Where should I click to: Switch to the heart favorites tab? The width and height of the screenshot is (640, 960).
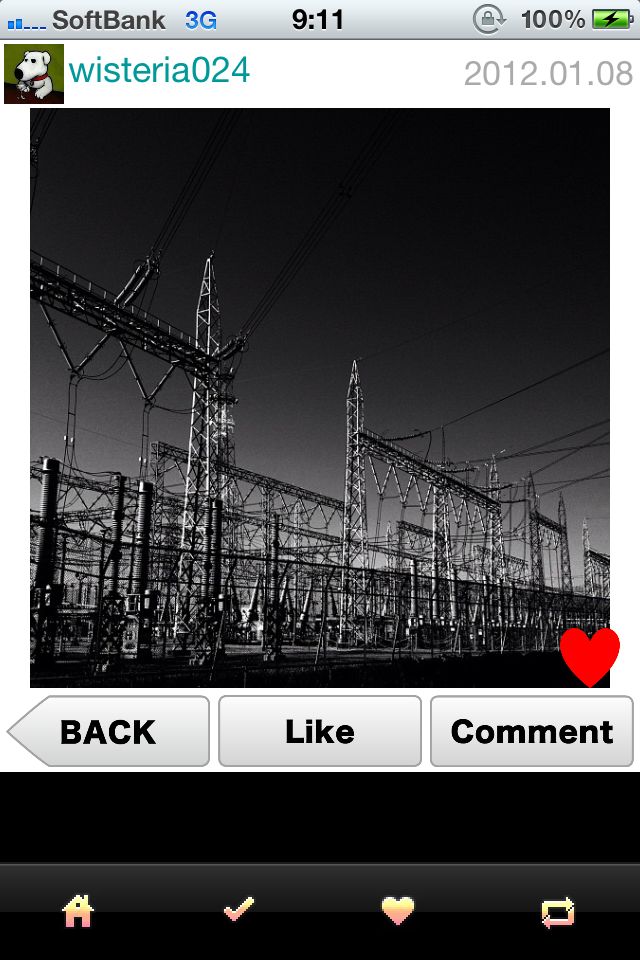[398, 910]
